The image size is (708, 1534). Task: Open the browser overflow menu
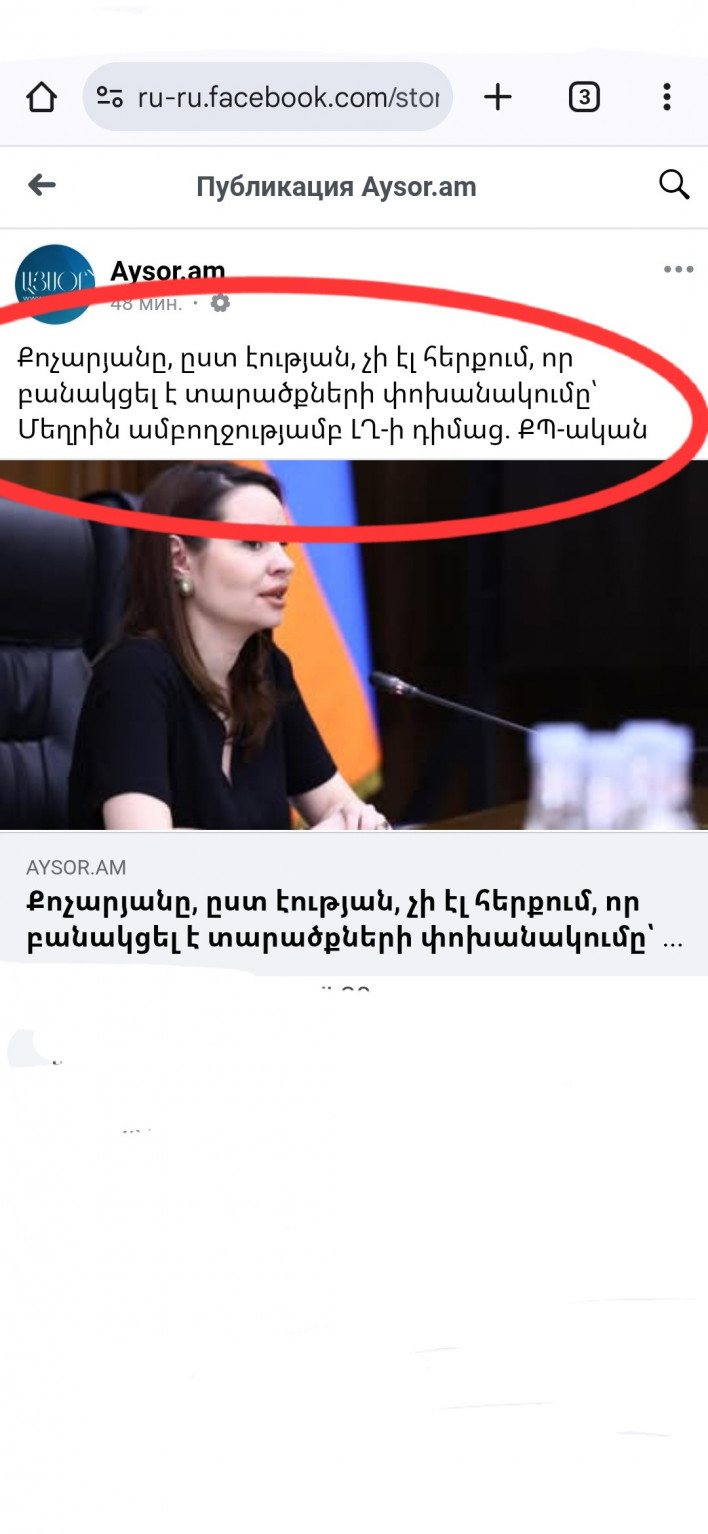[x=666, y=97]
